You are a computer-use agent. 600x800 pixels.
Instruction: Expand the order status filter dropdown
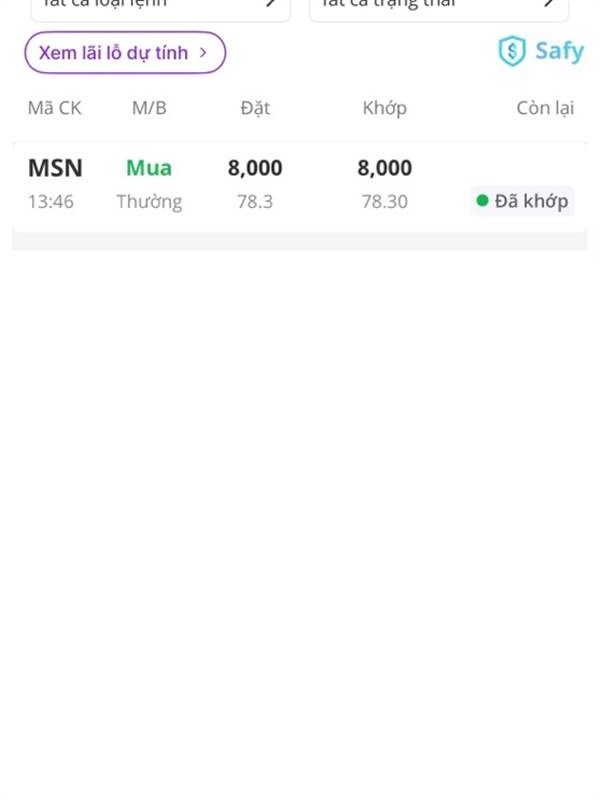point(438,6)
